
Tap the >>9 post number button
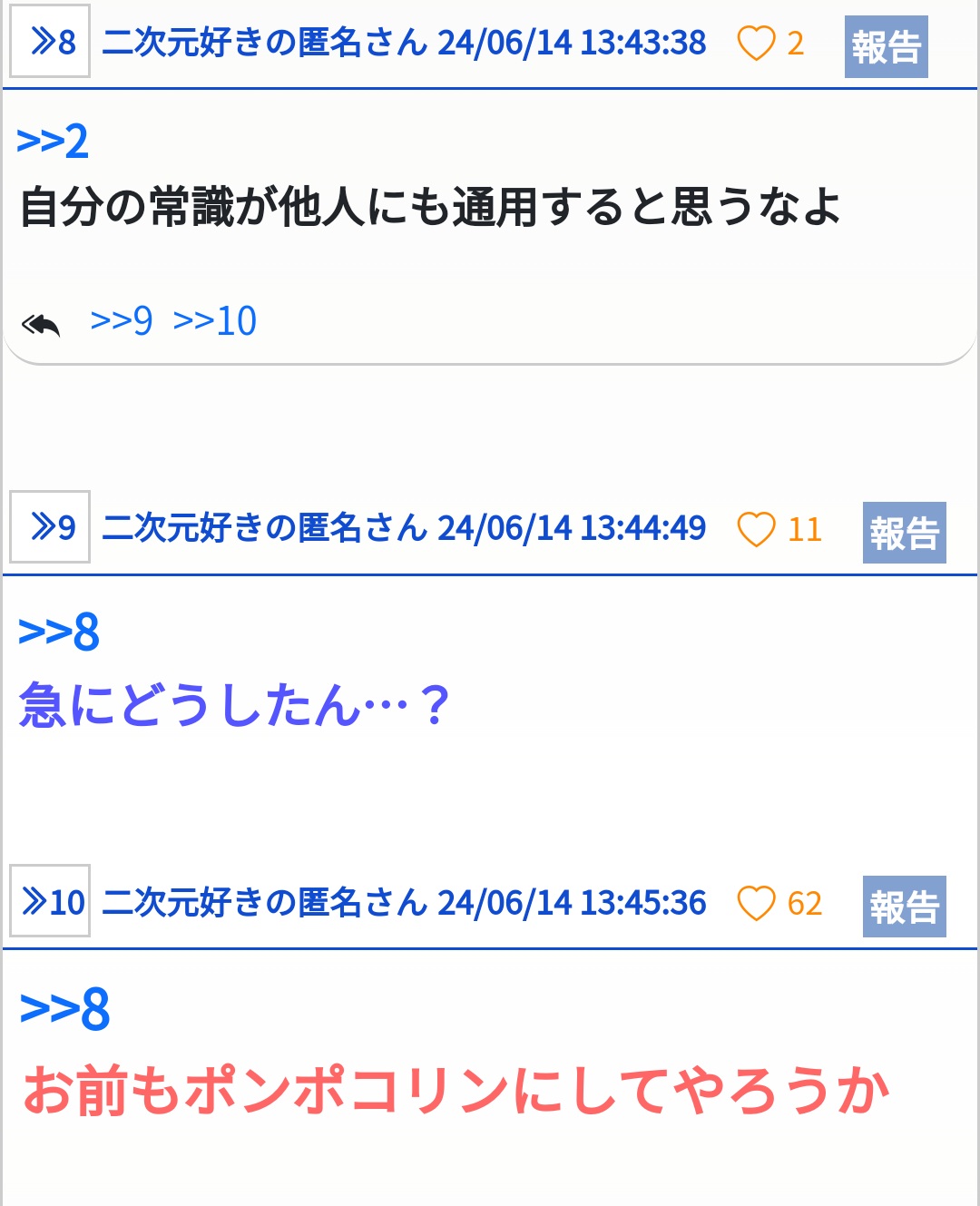coord(50,527)
